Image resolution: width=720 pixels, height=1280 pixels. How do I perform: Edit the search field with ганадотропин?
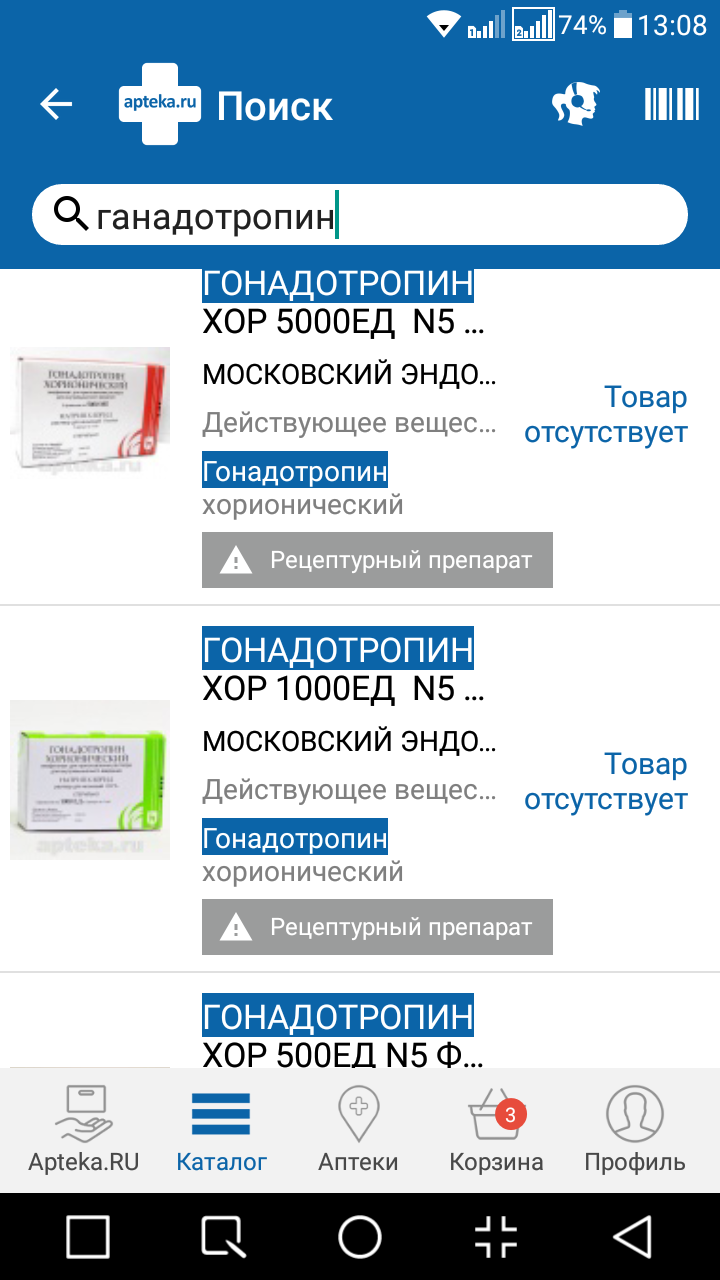pos(360,215)
